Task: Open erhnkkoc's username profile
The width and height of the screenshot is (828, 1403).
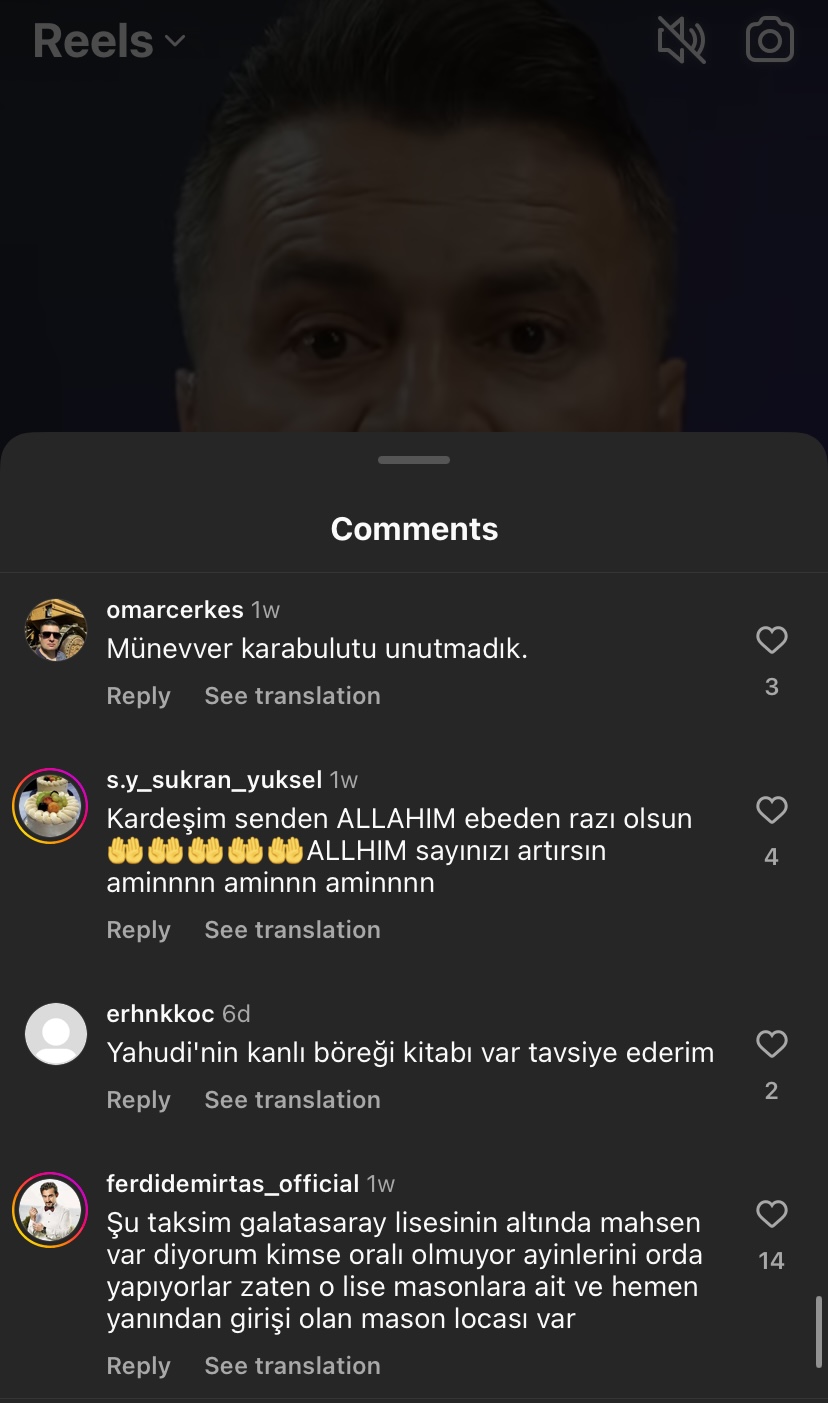Action: (x=160, y=1014)
